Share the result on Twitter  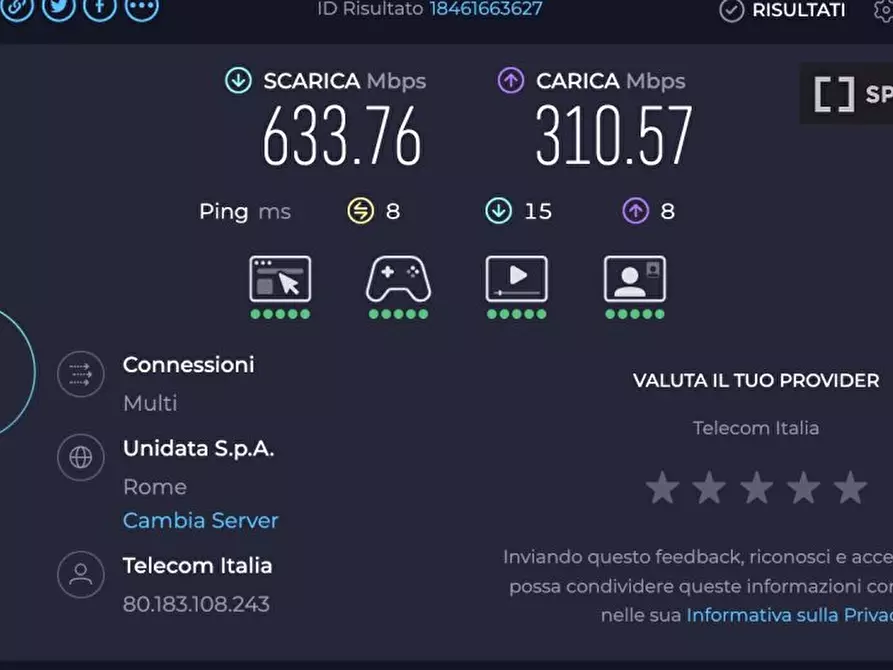pyautogui.click(x=59, y=7)
